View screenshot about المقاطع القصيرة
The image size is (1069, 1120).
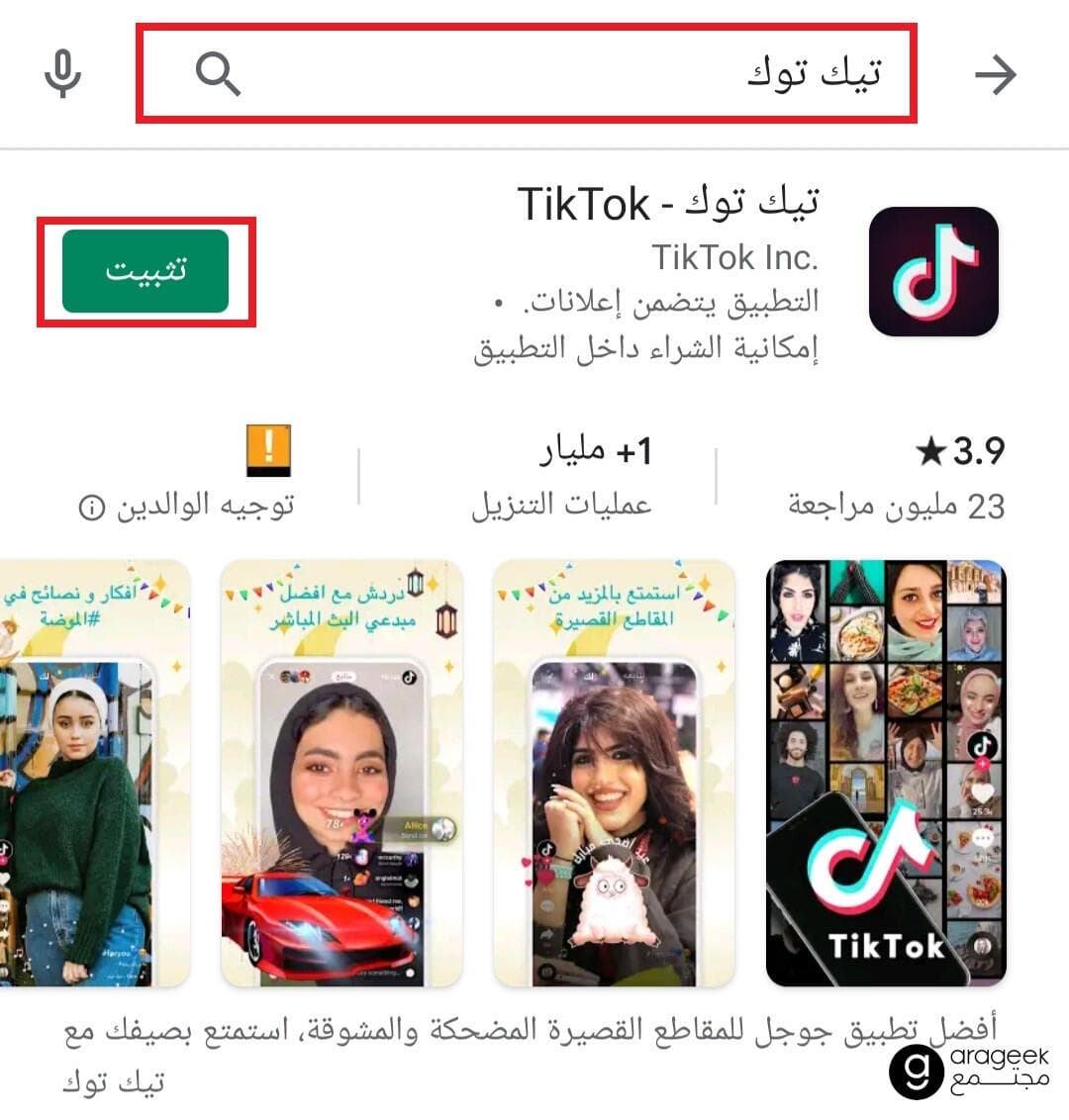coord(613,774)
